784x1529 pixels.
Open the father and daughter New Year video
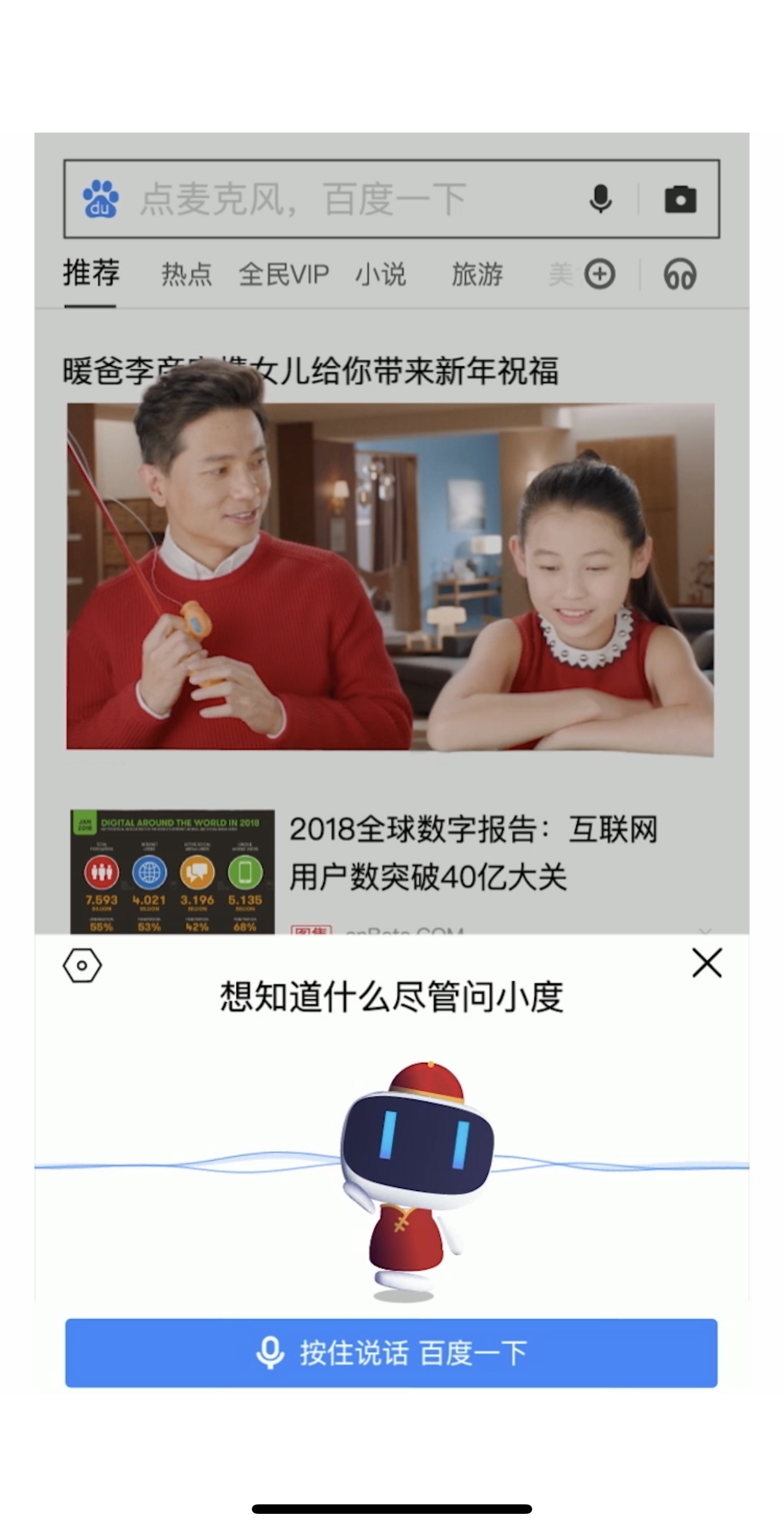(x=390, y=576)
